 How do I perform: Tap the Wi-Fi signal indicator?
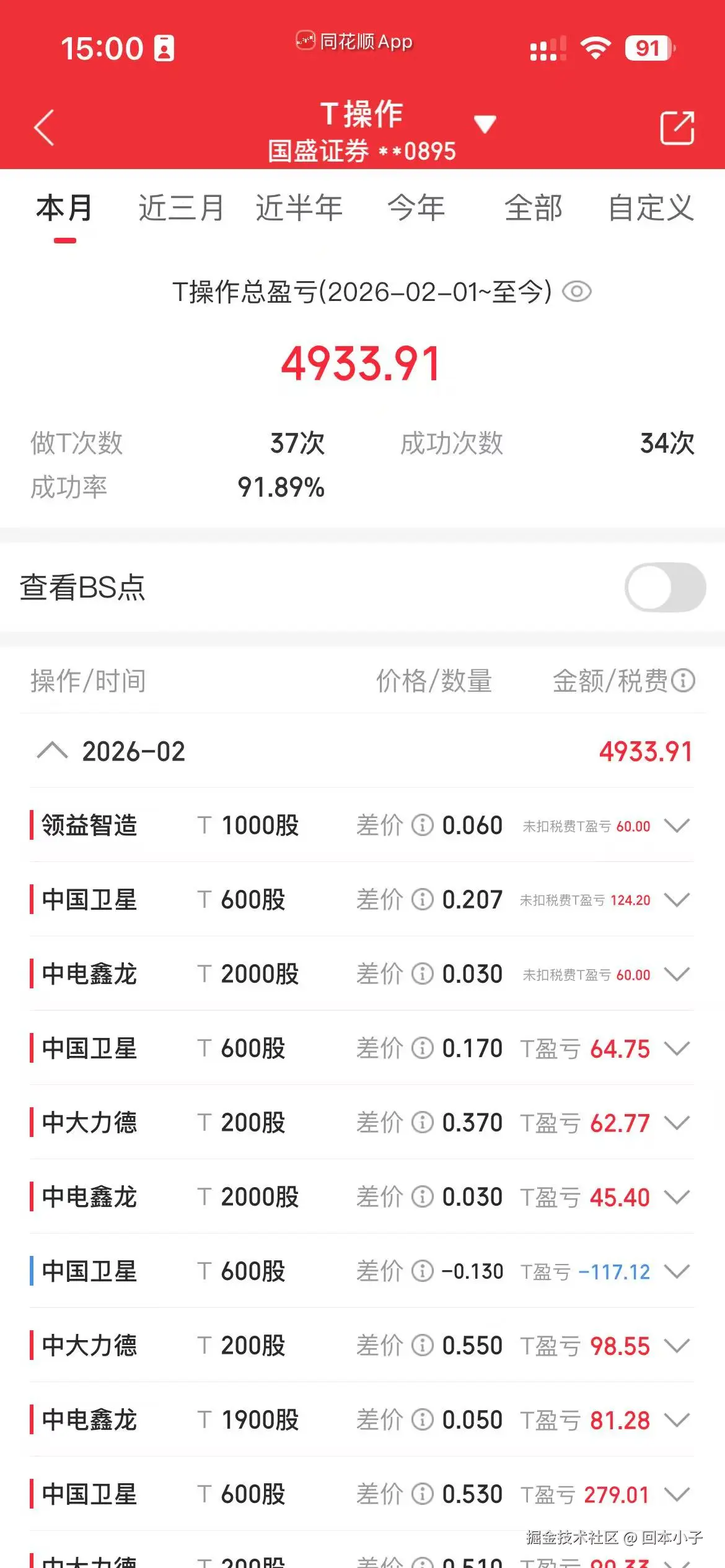tap(595, 46)
